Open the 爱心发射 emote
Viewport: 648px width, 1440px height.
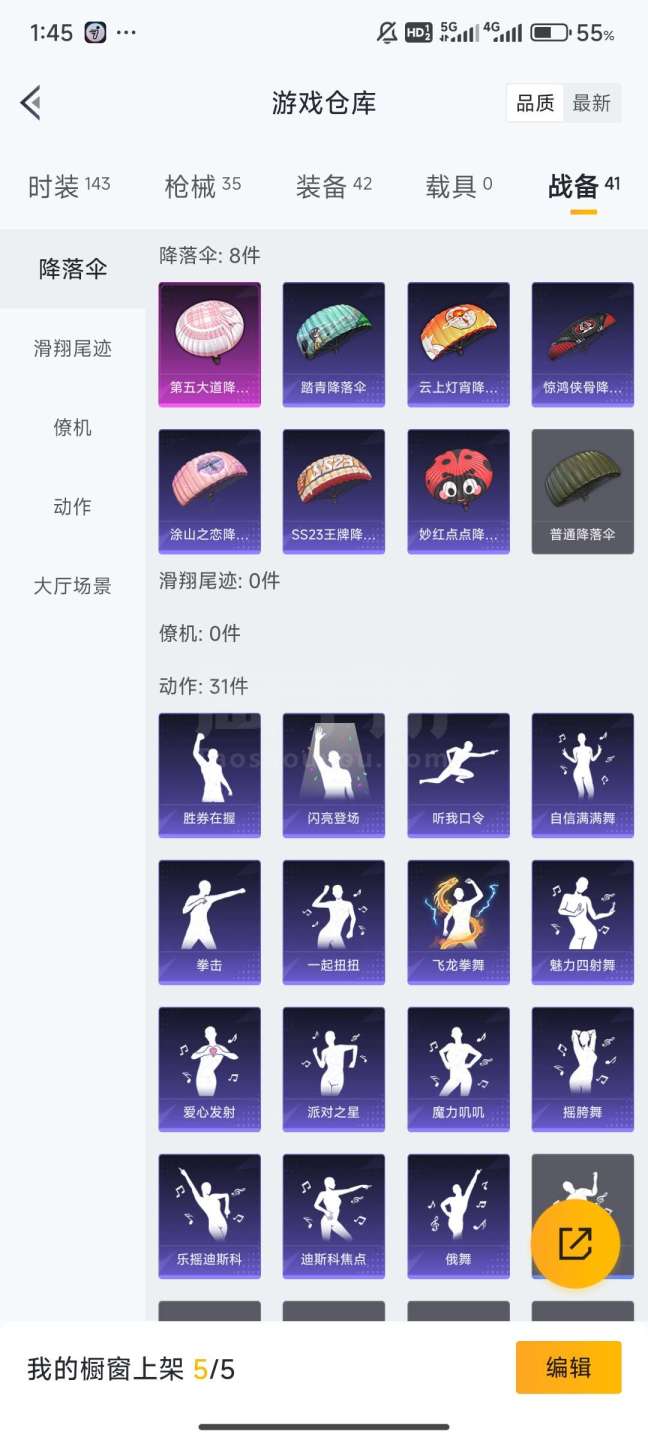click(209, 1067)
